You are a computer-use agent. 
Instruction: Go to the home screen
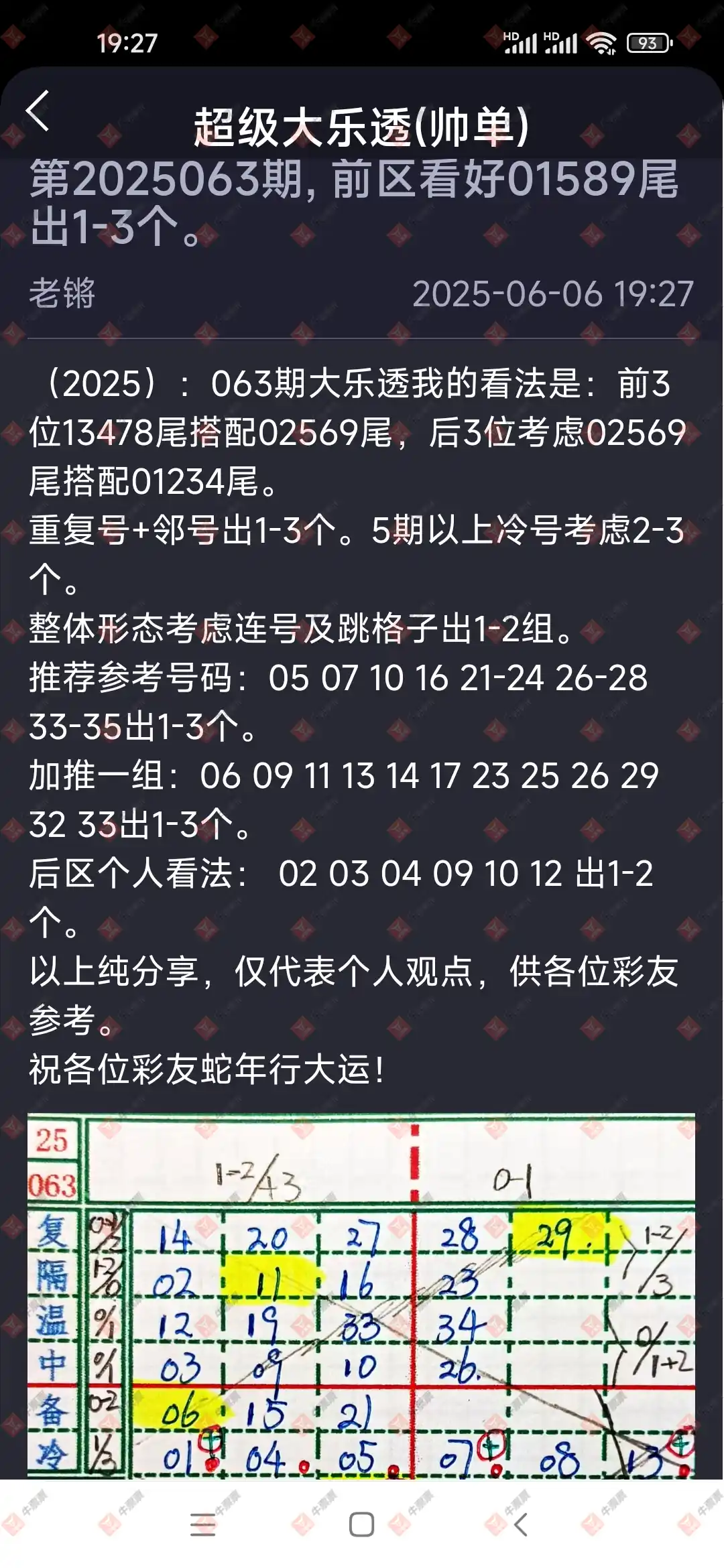(x=362, y=1524)
